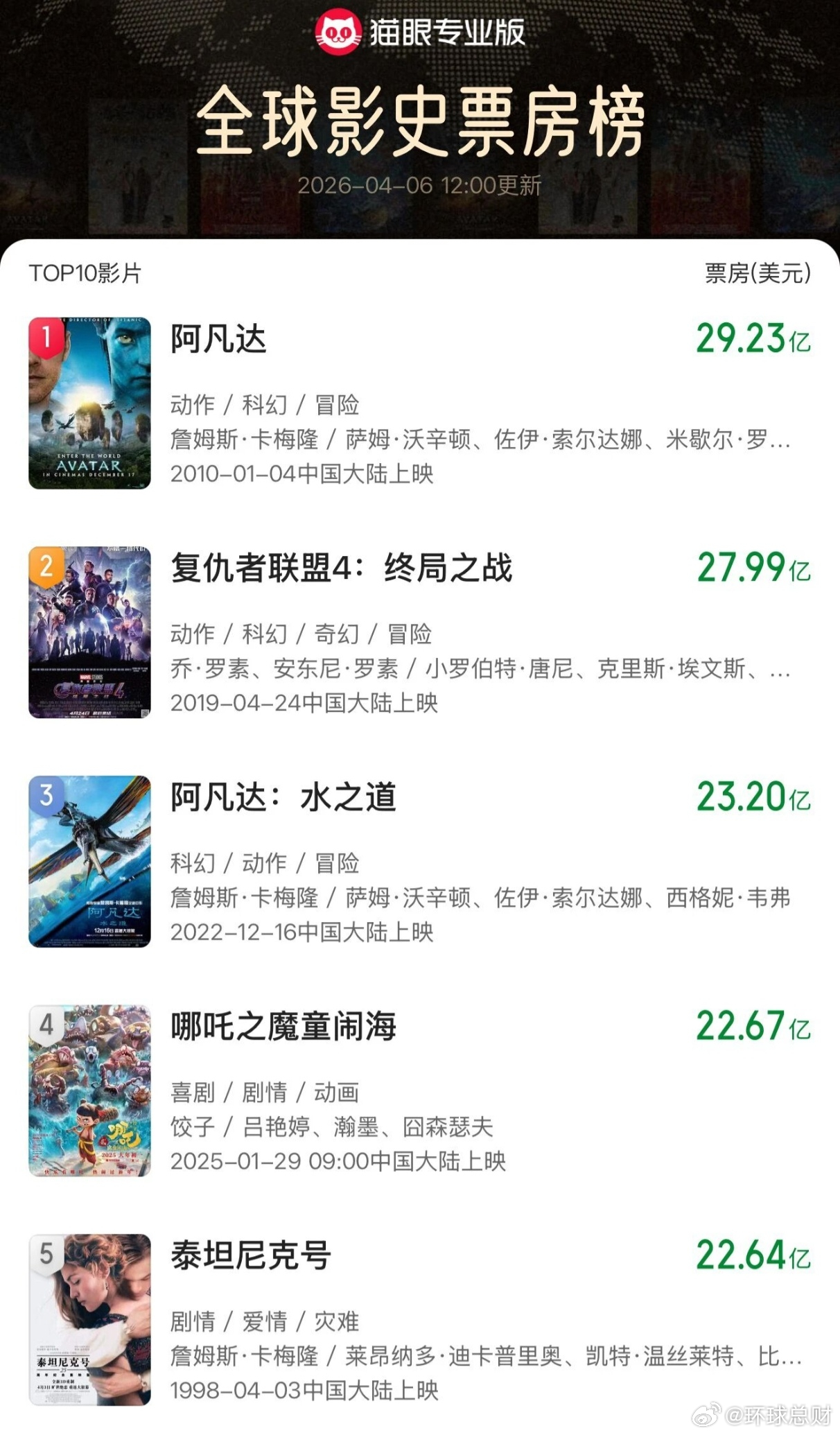Screen dimensions: 840x1435
Task: Click the 2026-04-06 12:00更新 timestamp
Action: coord(420,185)
